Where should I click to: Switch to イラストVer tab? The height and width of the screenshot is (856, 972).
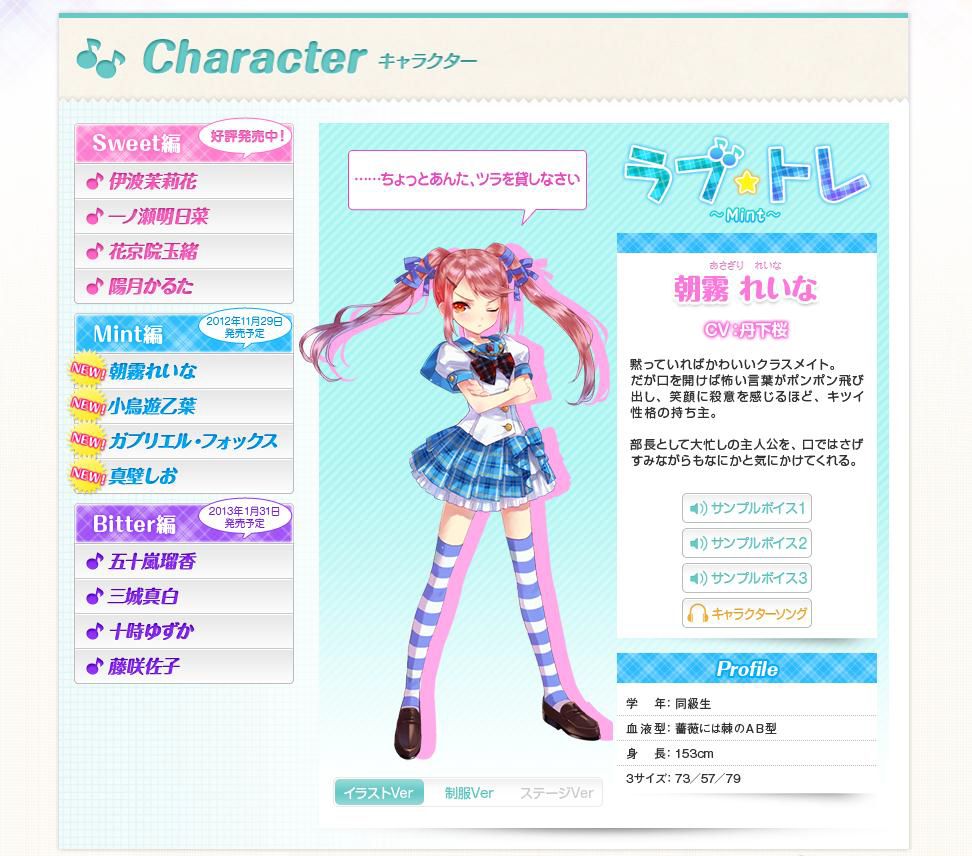379,793
